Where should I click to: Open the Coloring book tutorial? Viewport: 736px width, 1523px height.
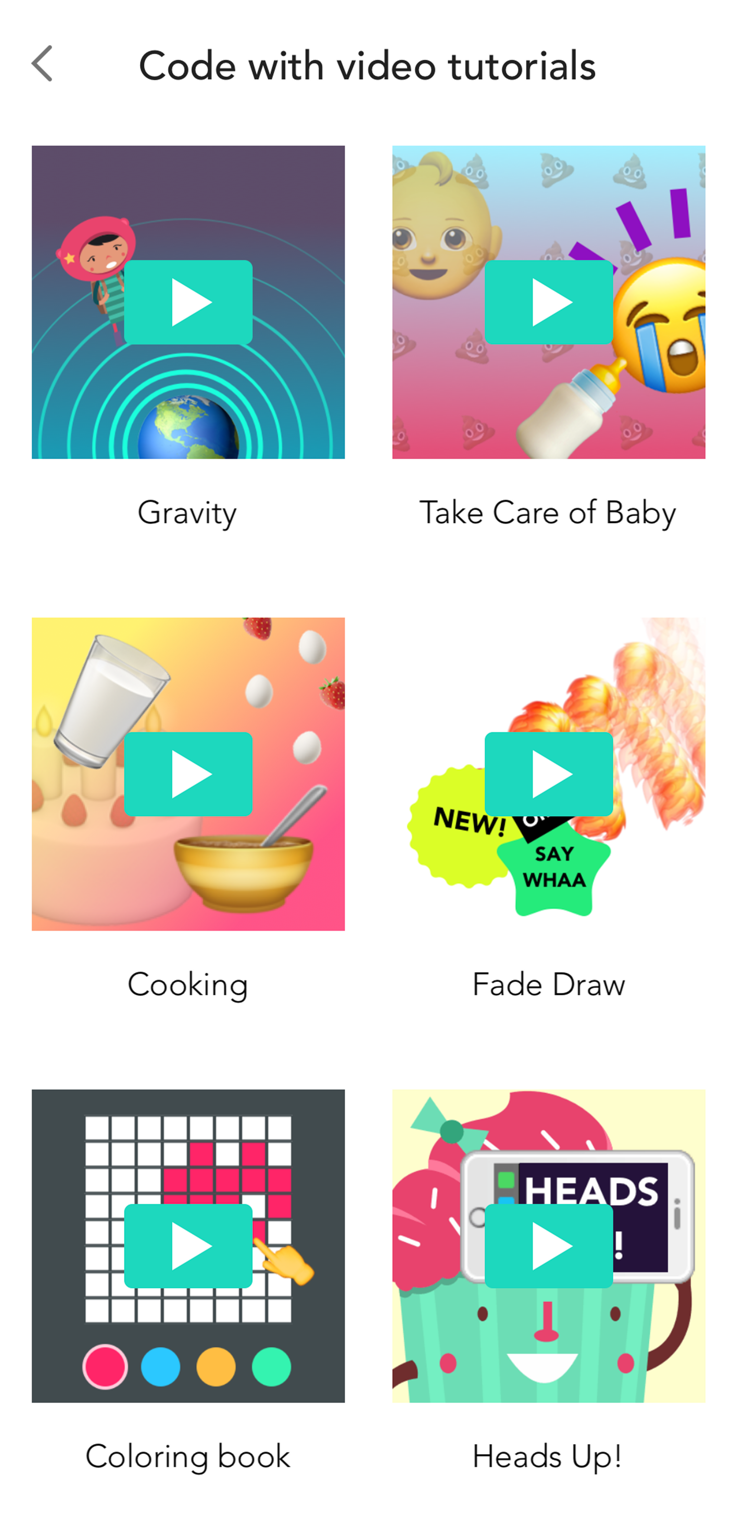point(188,1246)
